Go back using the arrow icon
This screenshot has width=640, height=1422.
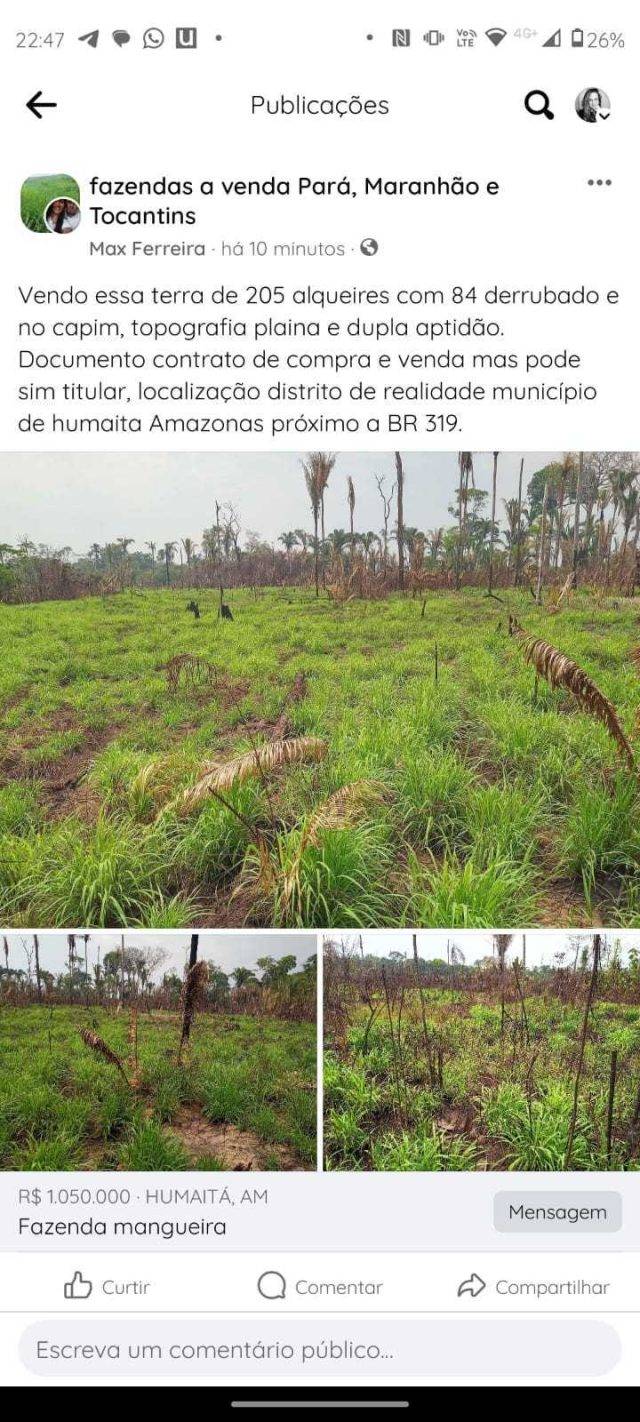(41, 105)
